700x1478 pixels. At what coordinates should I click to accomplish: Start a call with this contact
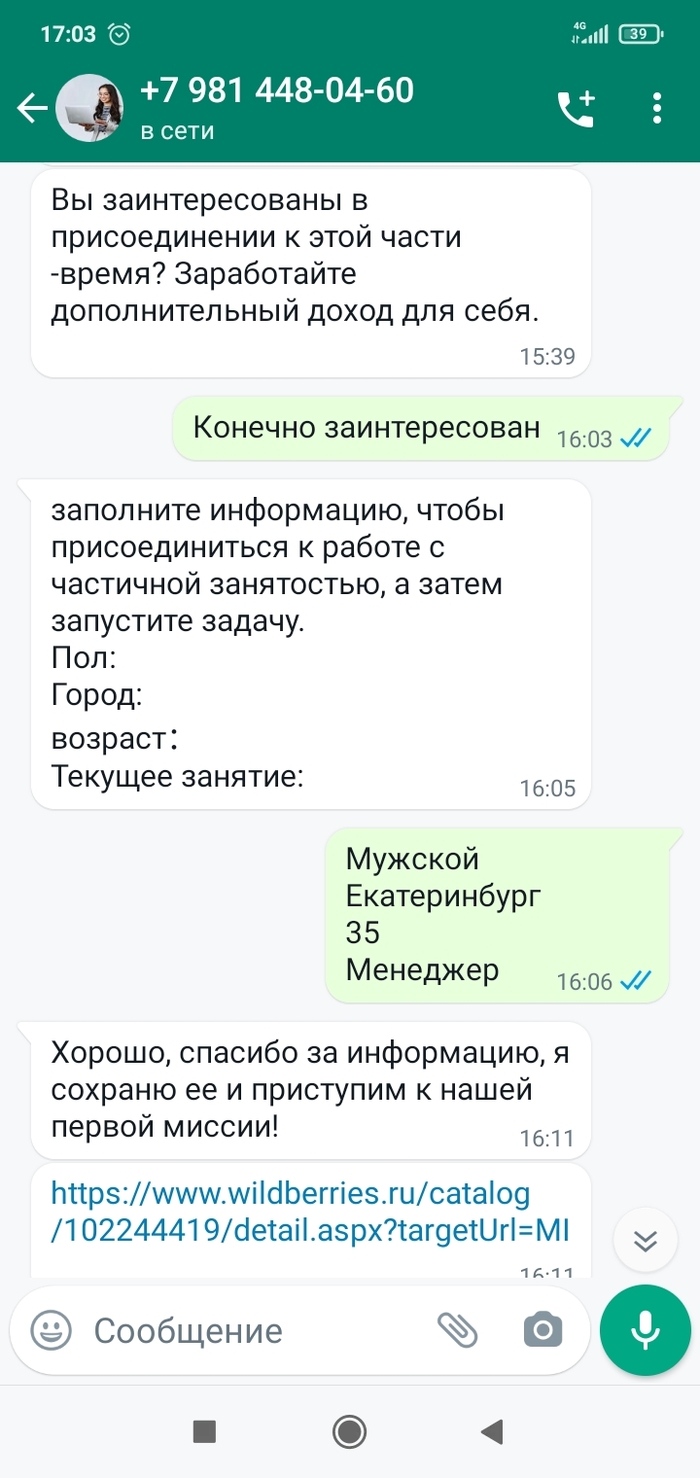click(576, 108)
